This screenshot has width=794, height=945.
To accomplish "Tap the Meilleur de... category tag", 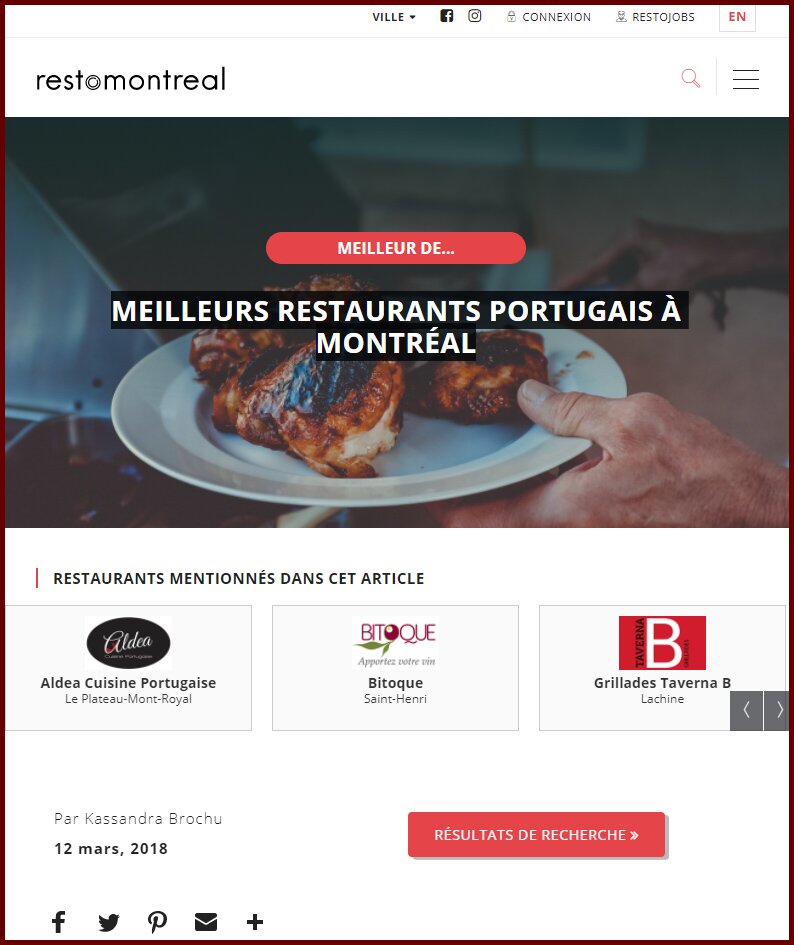I will [x=395, y=248].
